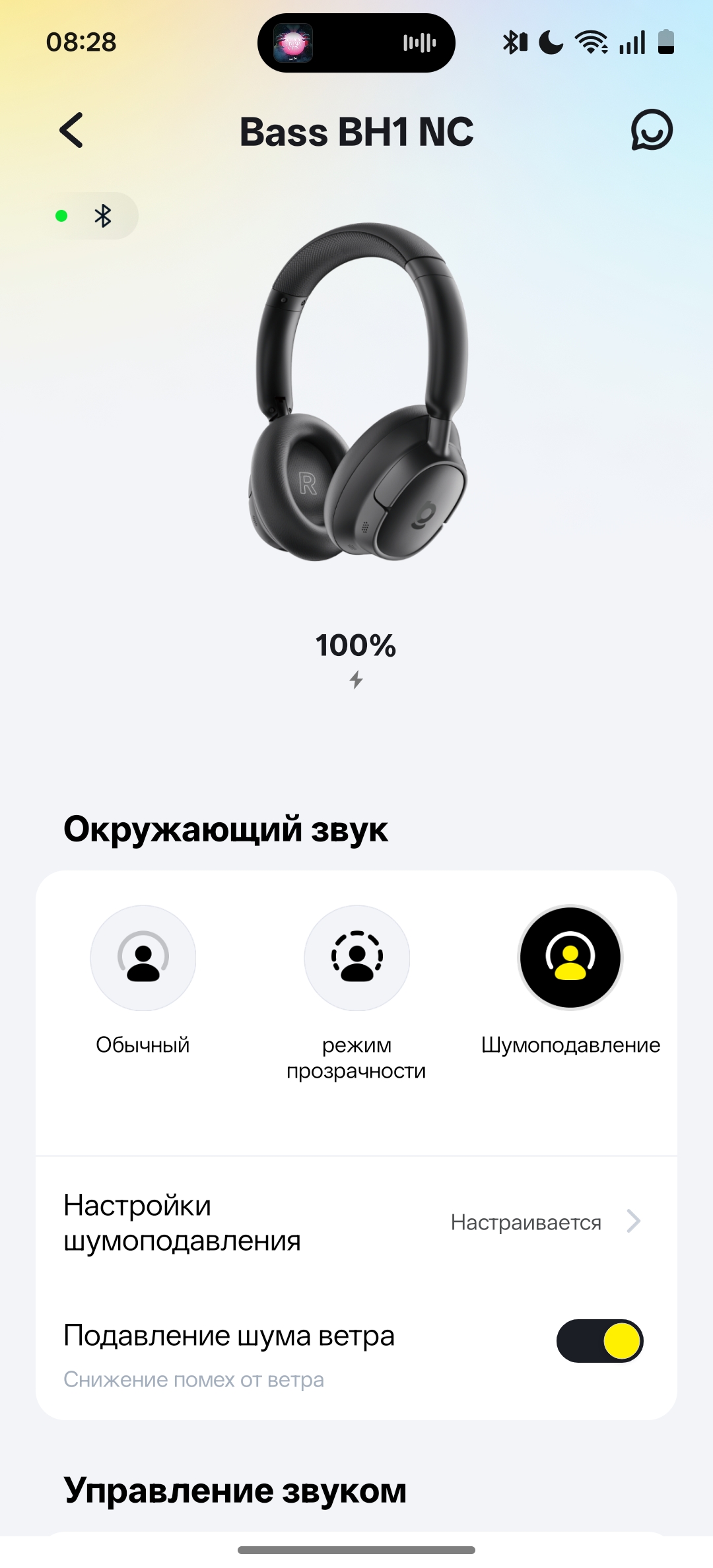
Task: Disable Подавление шума ветра switch
Action: point(599,1340)
